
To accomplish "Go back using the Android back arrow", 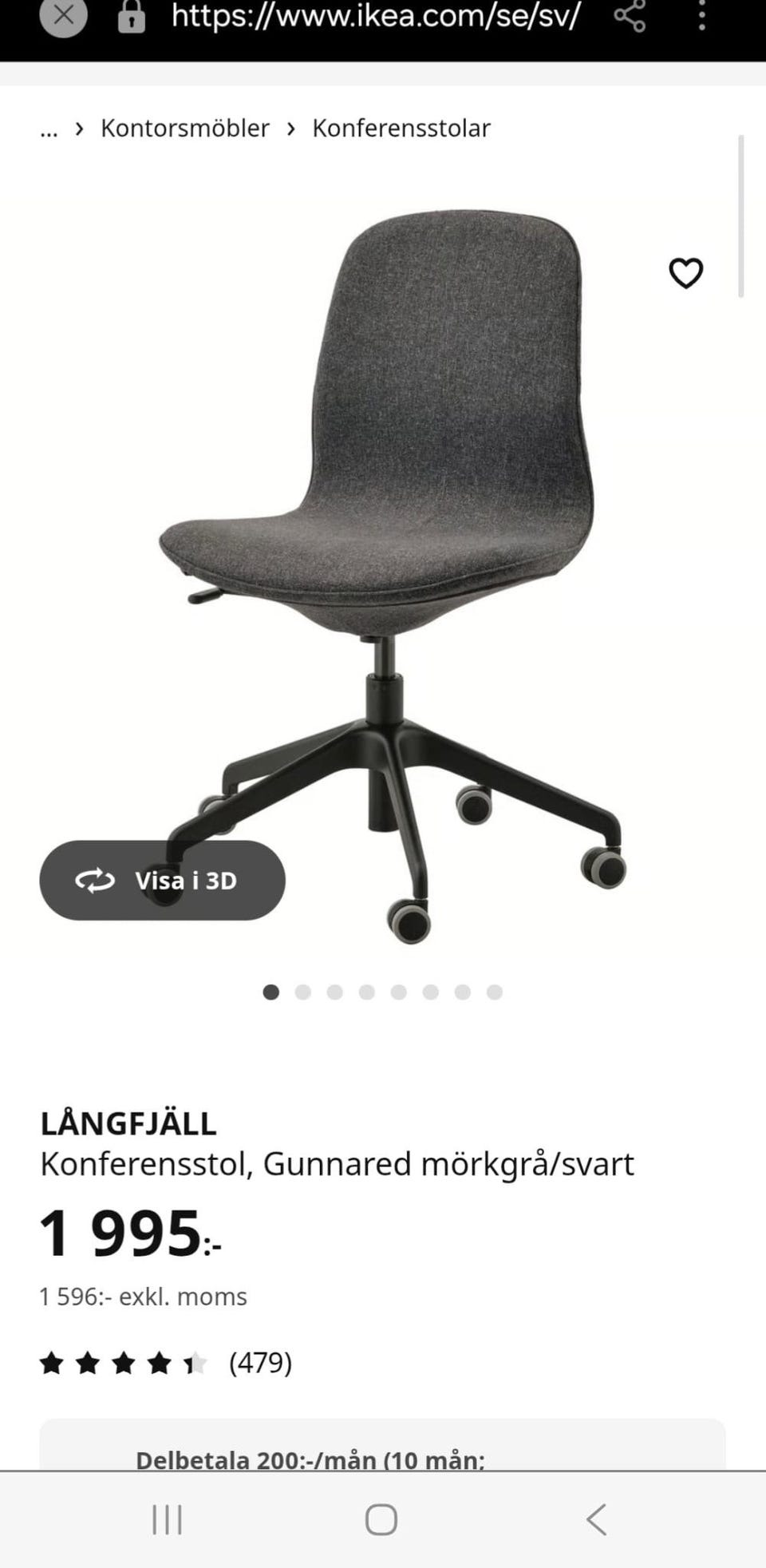I will pos(596,1519).
